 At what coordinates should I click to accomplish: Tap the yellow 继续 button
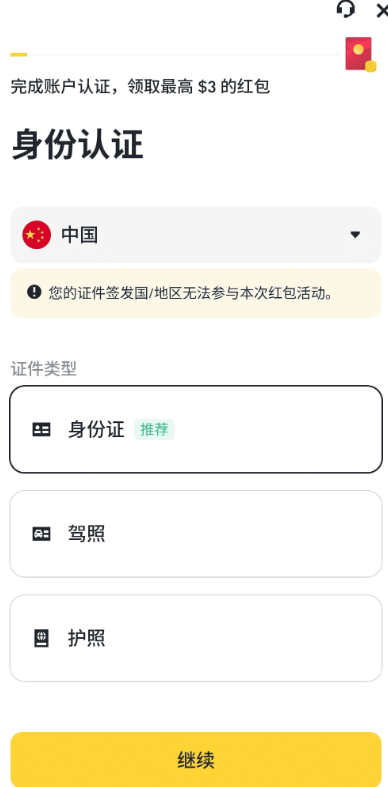pos(196,759)
